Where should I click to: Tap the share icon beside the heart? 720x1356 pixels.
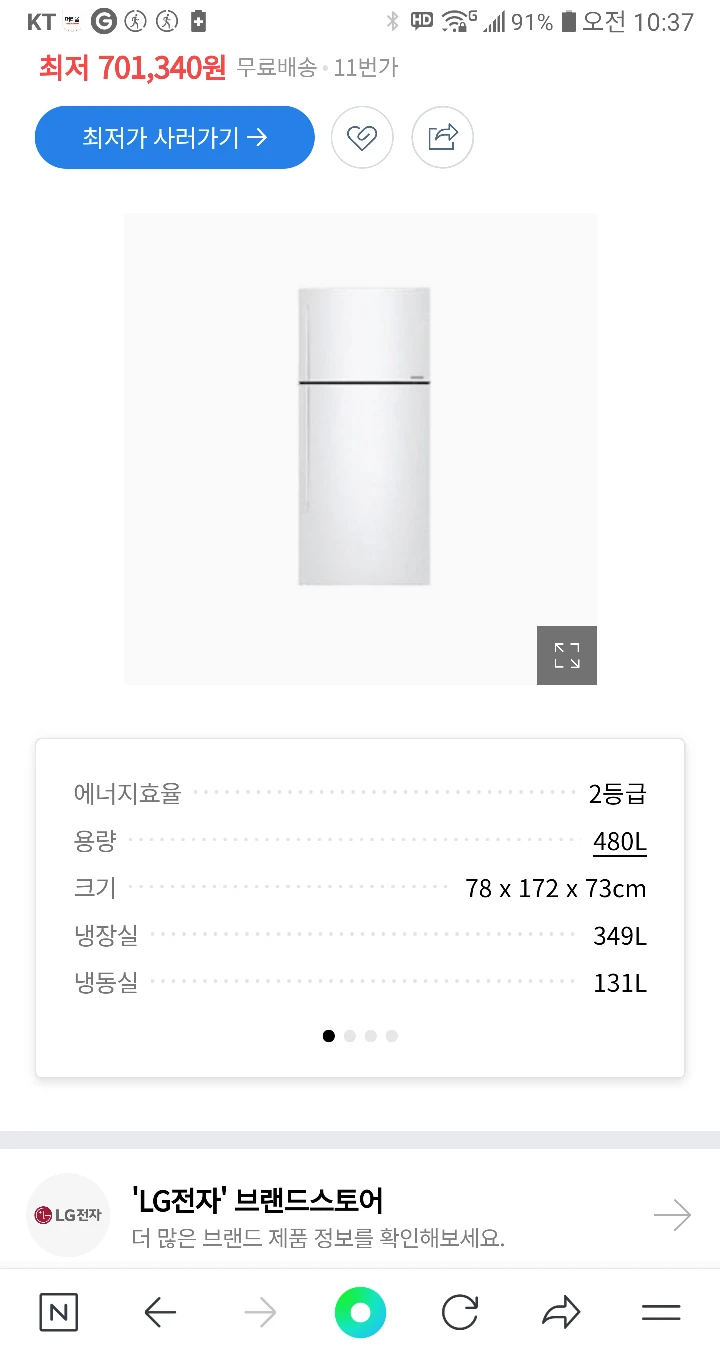click(442, 137)
